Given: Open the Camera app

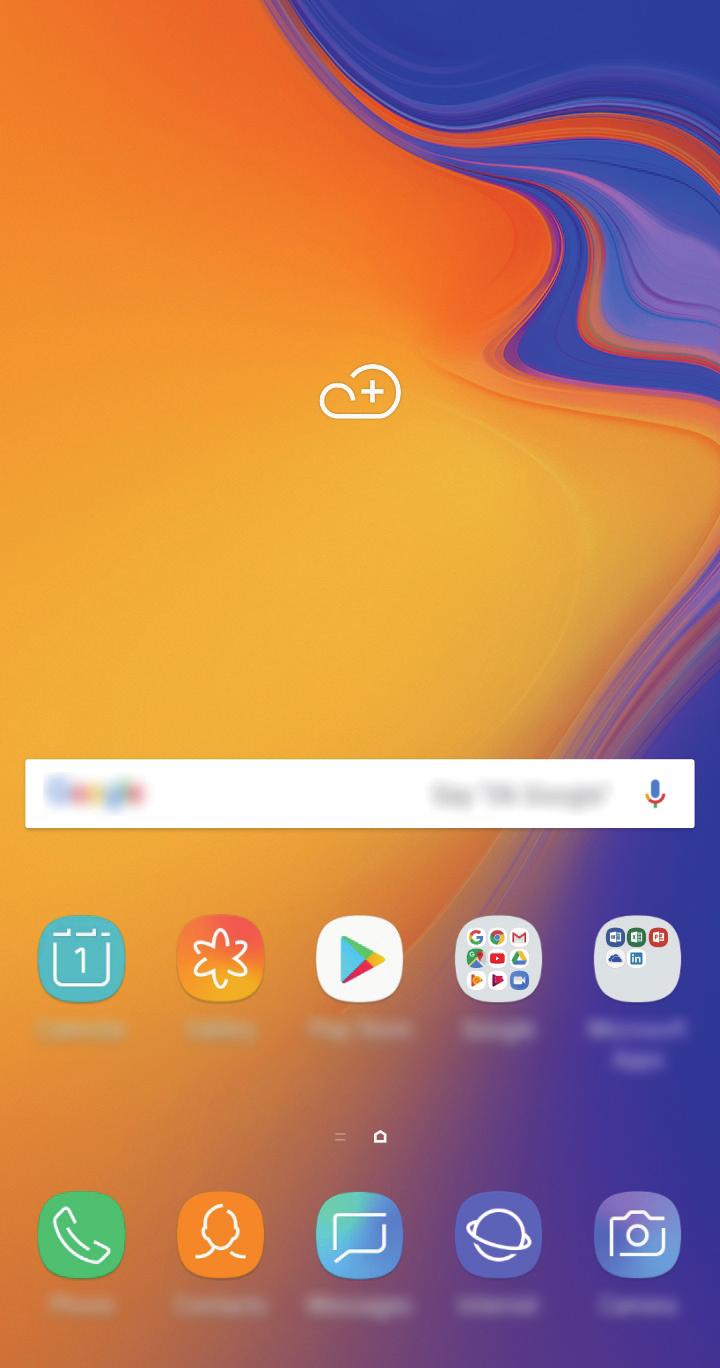Looking at the screenshot, I should pyautogui.click(x=637, y=1235).
